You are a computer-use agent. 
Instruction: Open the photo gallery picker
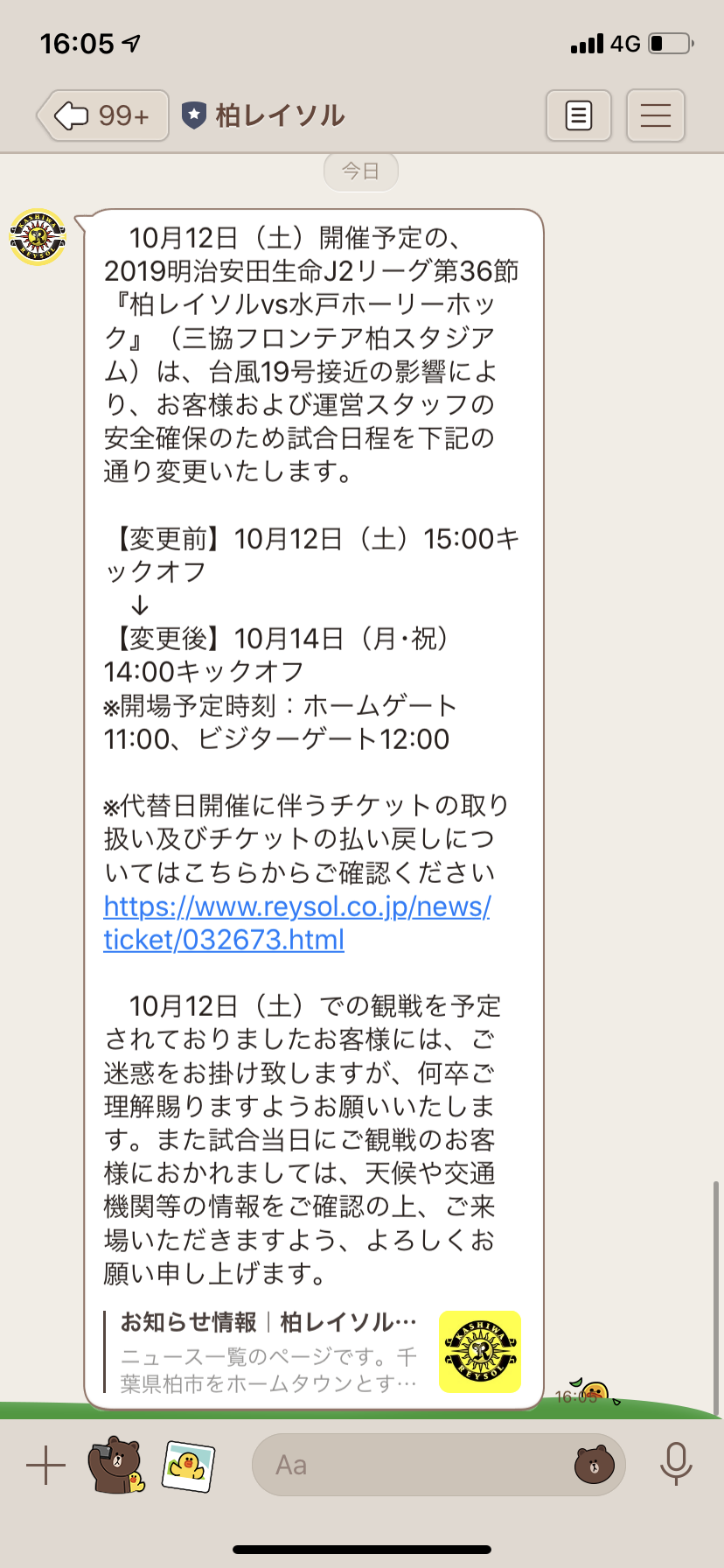pos(188,1465)
